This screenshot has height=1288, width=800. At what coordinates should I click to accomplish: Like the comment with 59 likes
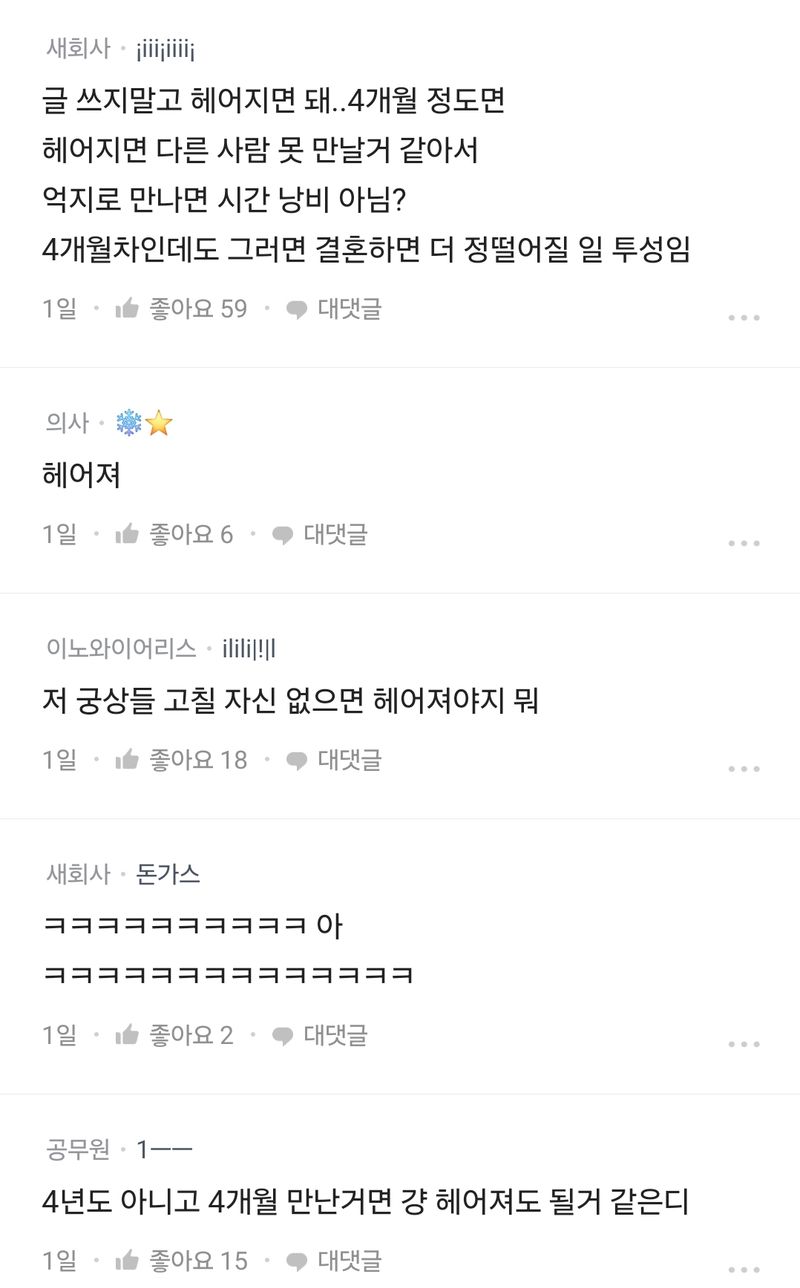tap(181, 309)
